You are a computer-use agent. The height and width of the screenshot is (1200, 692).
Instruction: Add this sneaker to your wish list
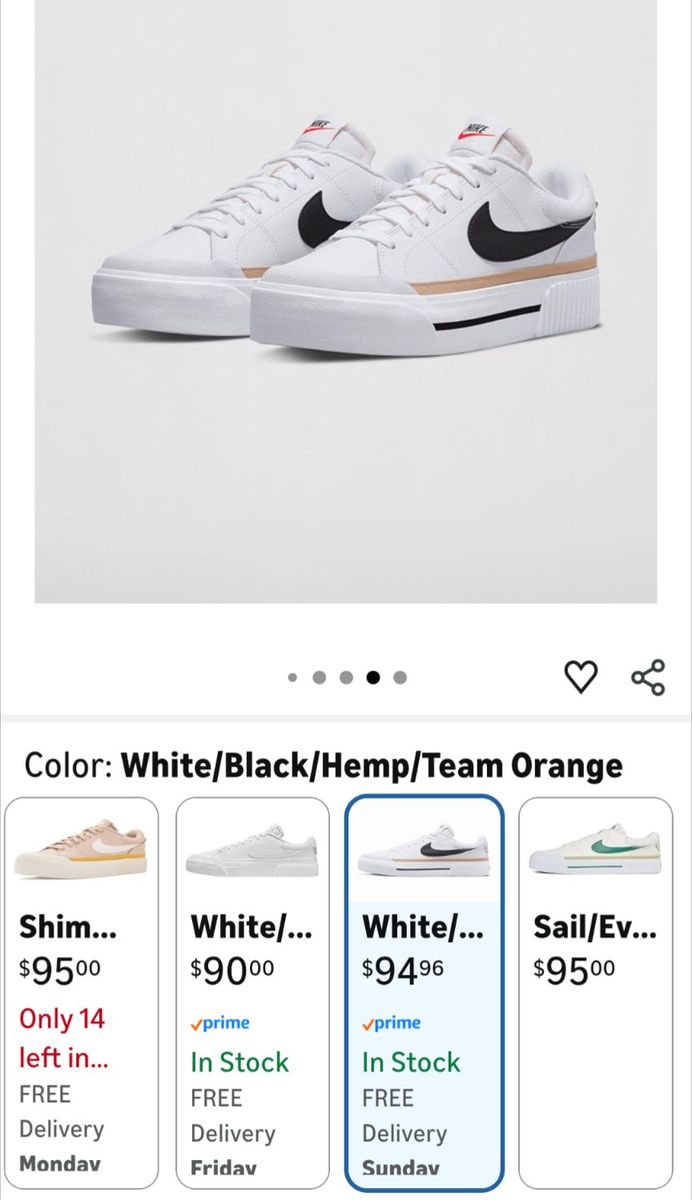(581, 677)
